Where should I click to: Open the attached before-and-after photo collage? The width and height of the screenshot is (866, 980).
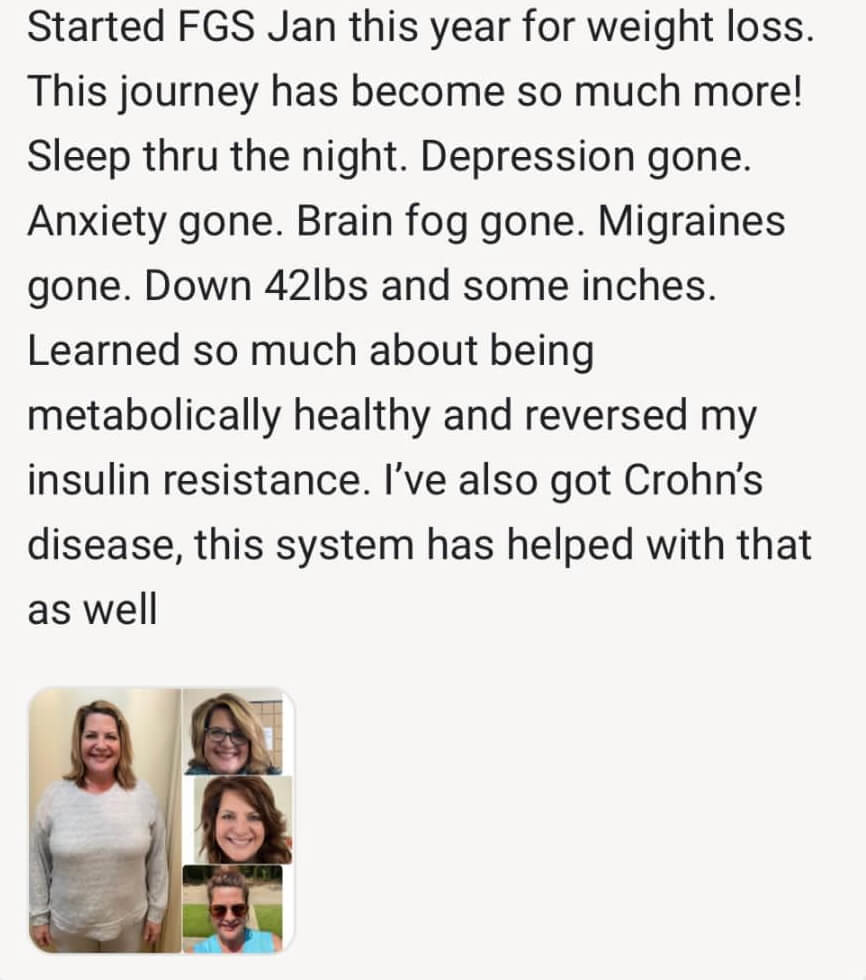point(161,820)
